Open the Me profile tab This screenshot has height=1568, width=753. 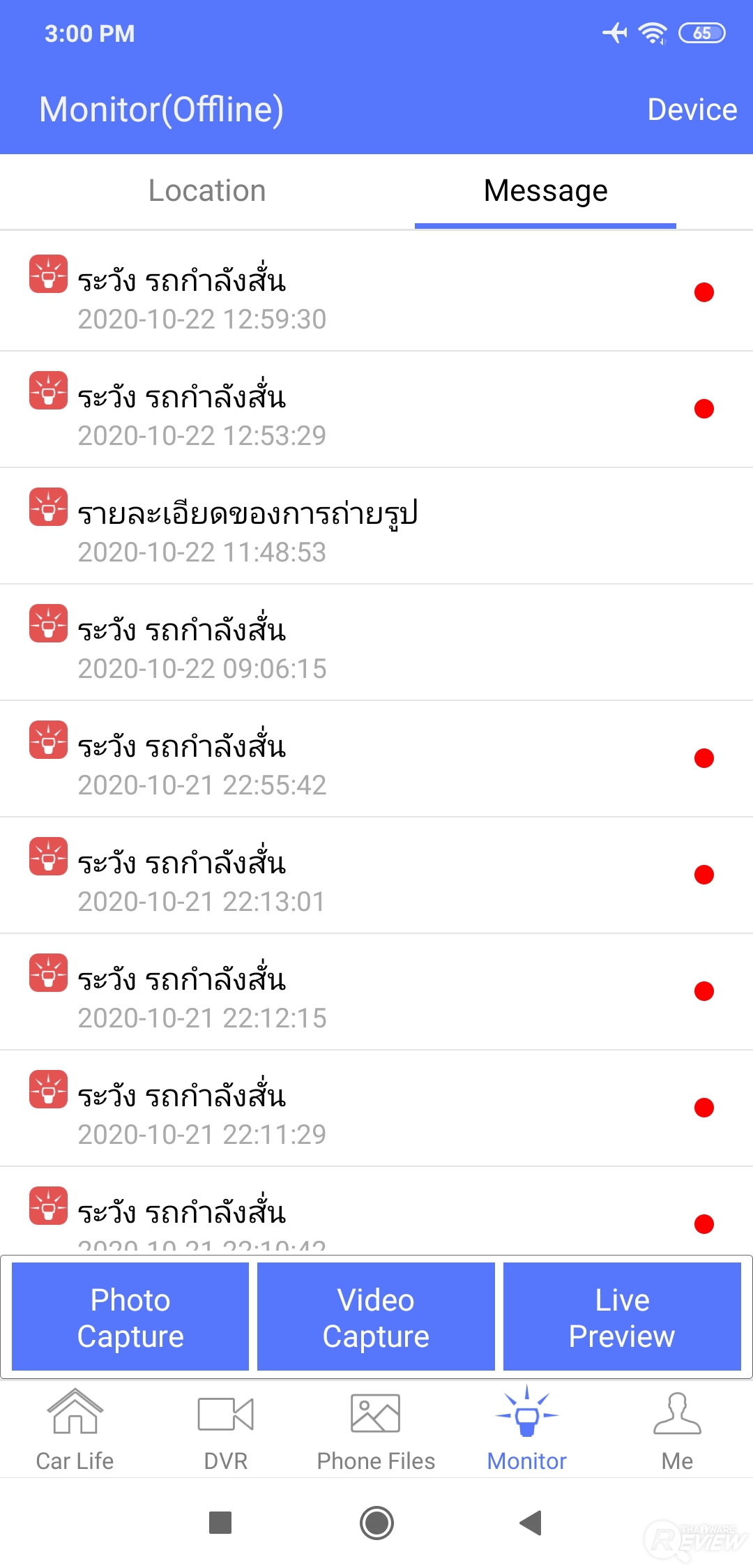[677, 1430]
